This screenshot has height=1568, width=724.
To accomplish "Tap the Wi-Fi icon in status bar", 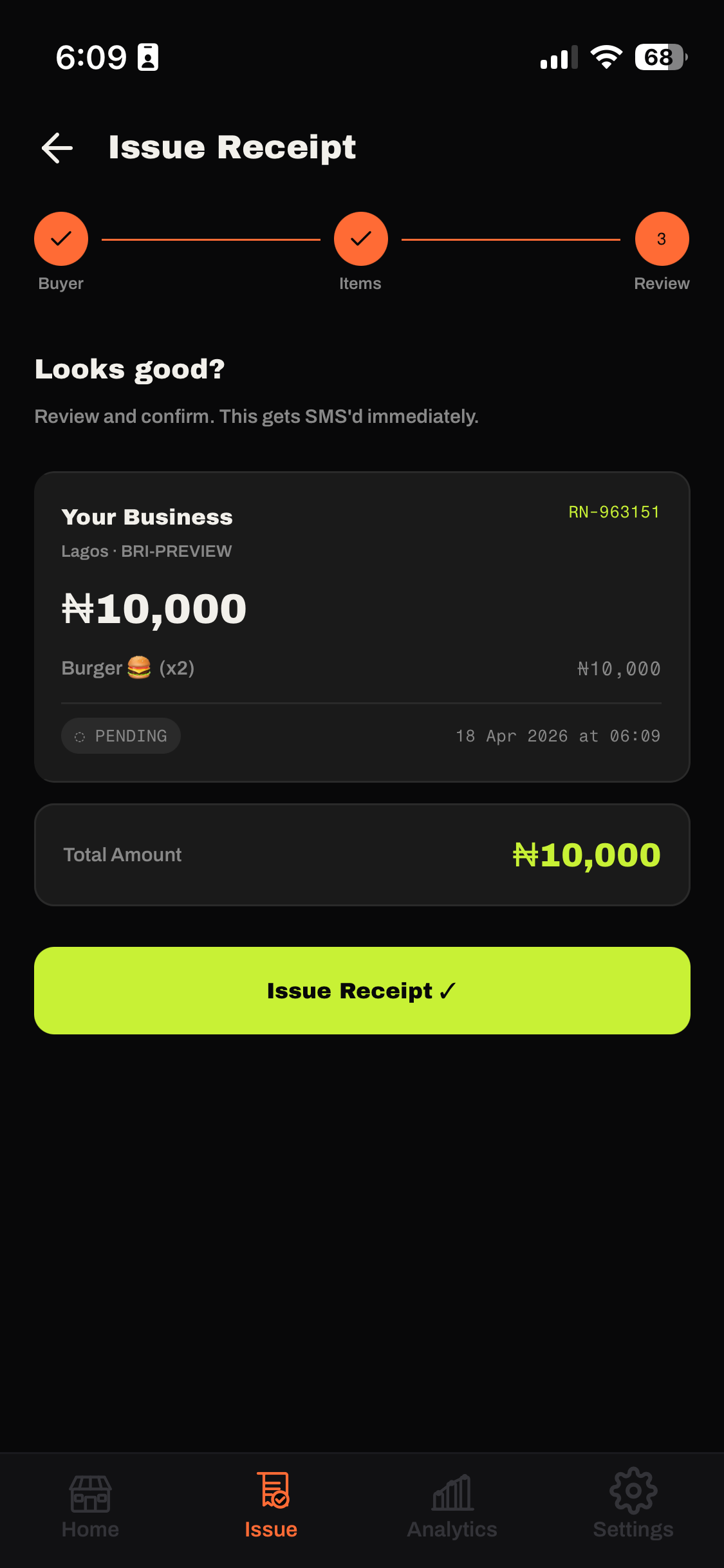I will [605, 57].
